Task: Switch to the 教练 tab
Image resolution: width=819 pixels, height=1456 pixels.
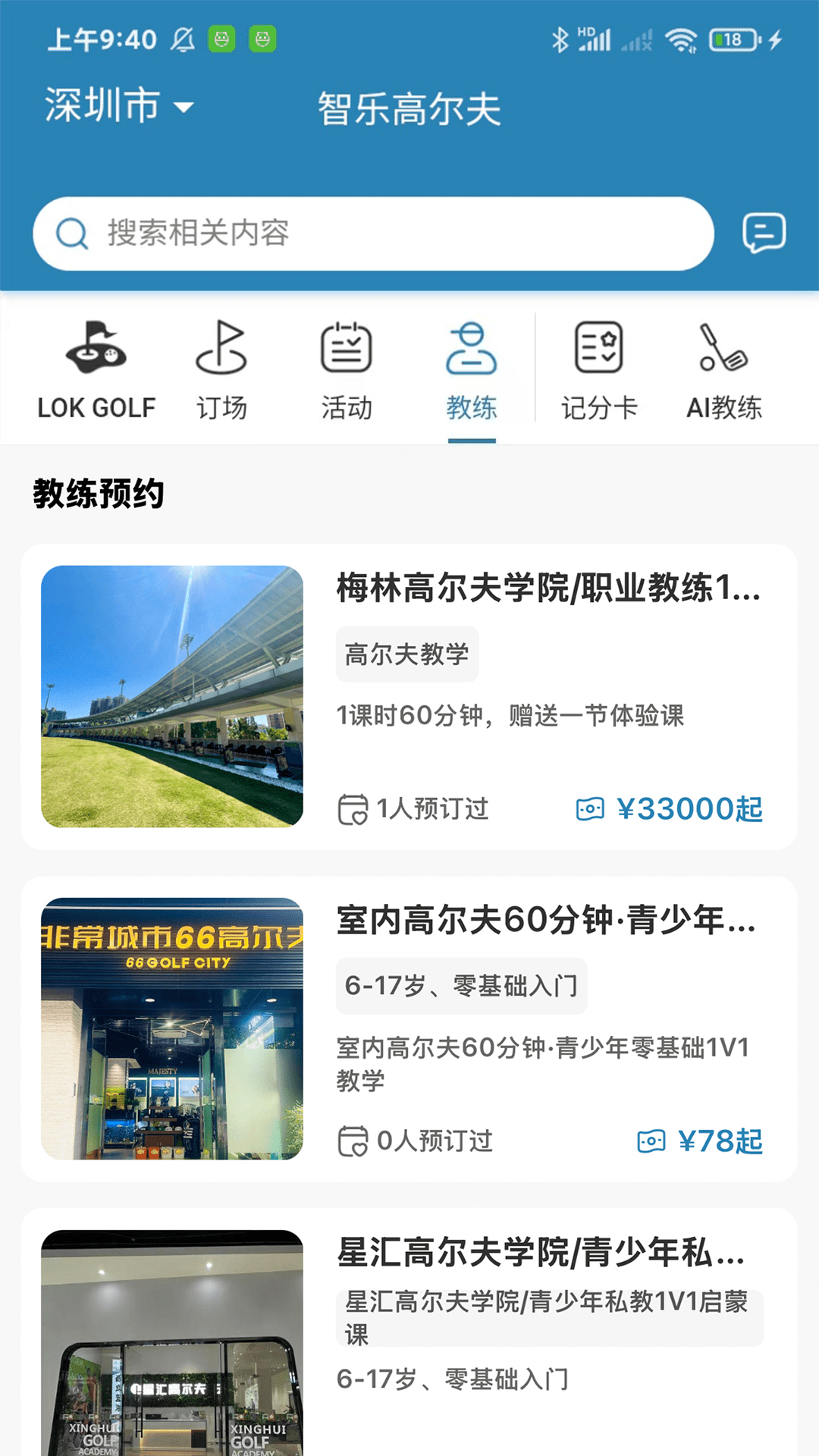Action: click(x=471, y=408)
